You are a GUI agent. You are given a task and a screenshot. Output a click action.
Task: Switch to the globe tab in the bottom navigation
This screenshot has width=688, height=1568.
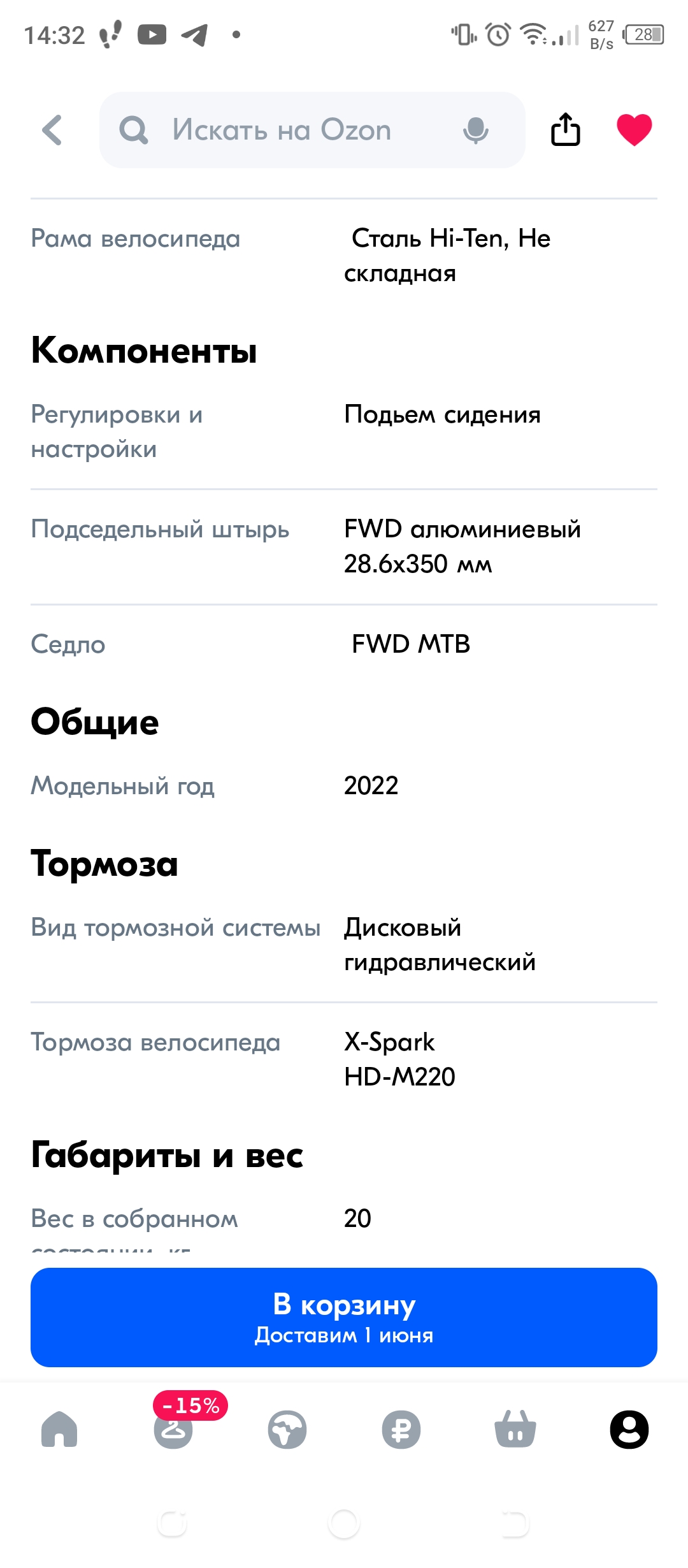287,1430
